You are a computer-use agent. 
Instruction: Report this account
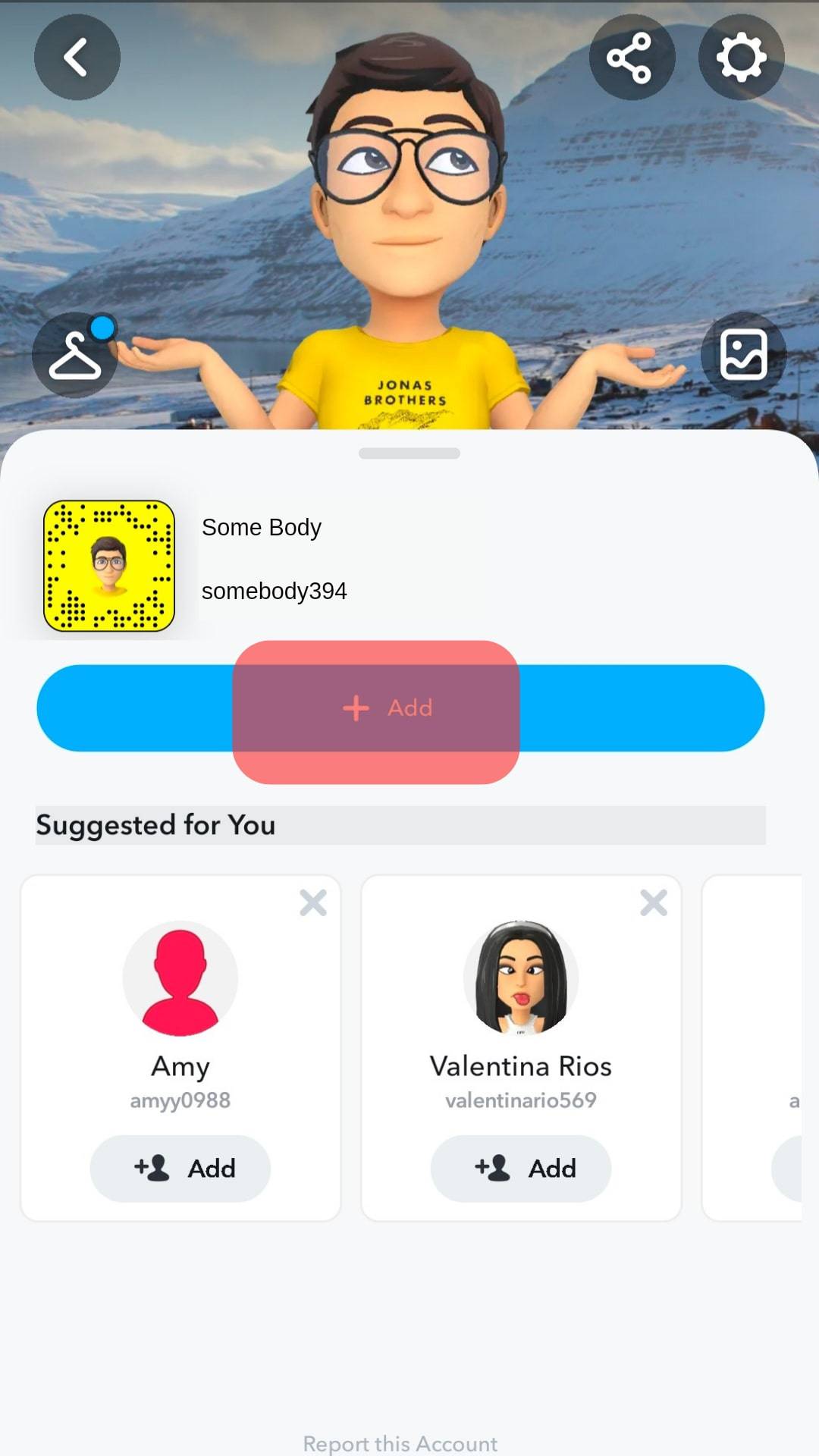tap(400, 1442)
